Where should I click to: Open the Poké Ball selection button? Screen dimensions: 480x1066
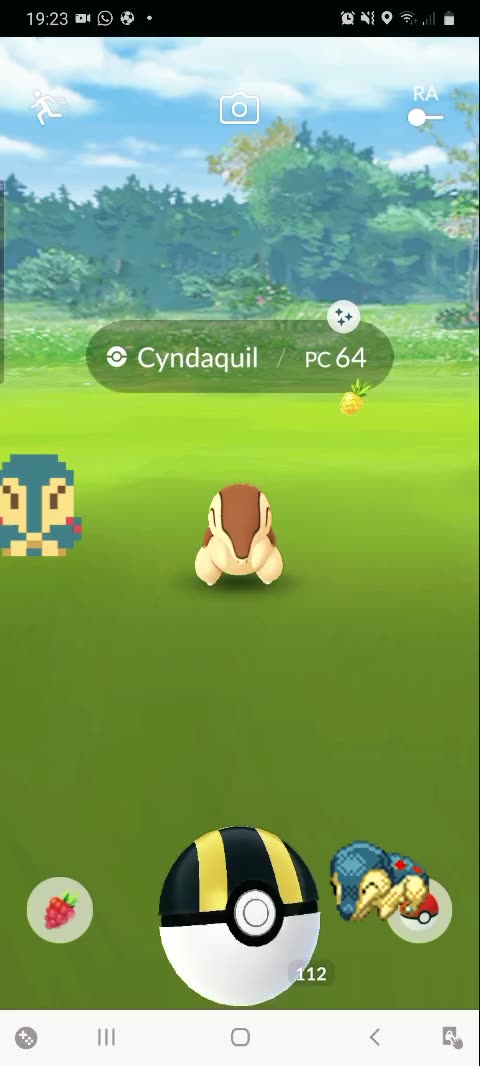[419, 910]
